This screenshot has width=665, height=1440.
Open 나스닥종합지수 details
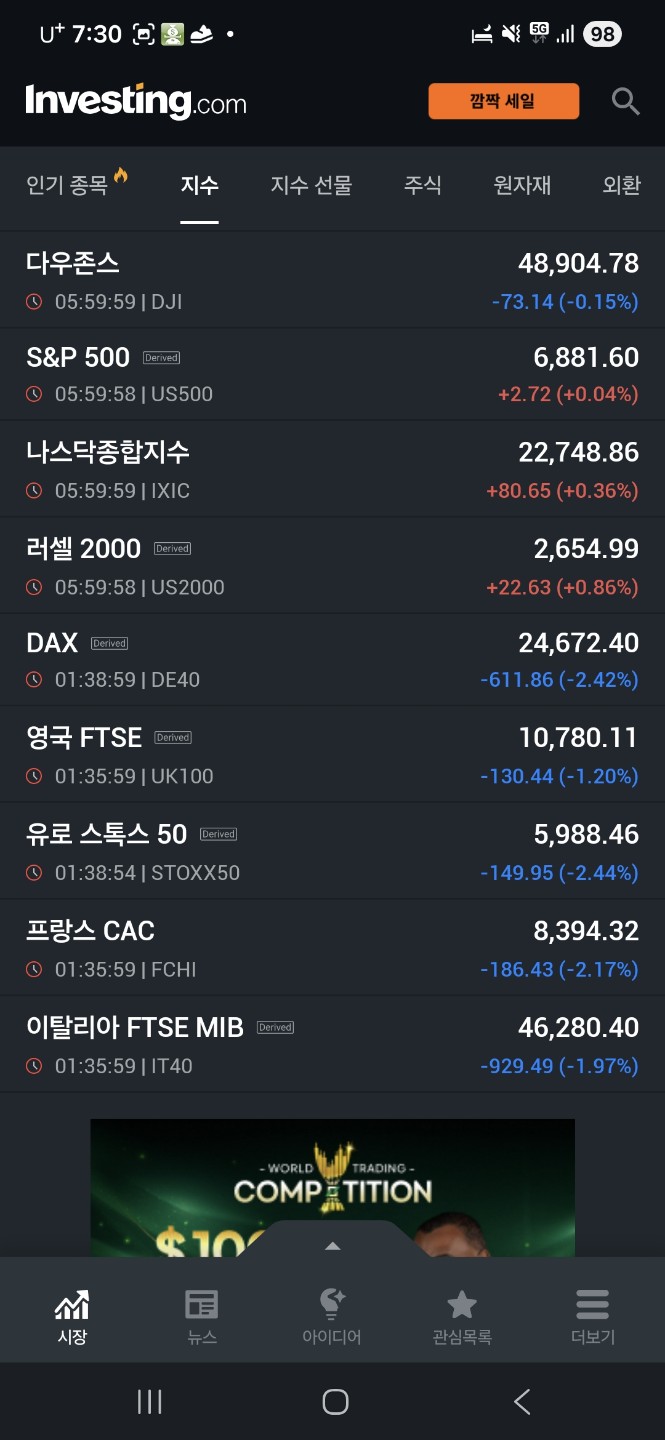pyautogui.click(x=332, y=469)
